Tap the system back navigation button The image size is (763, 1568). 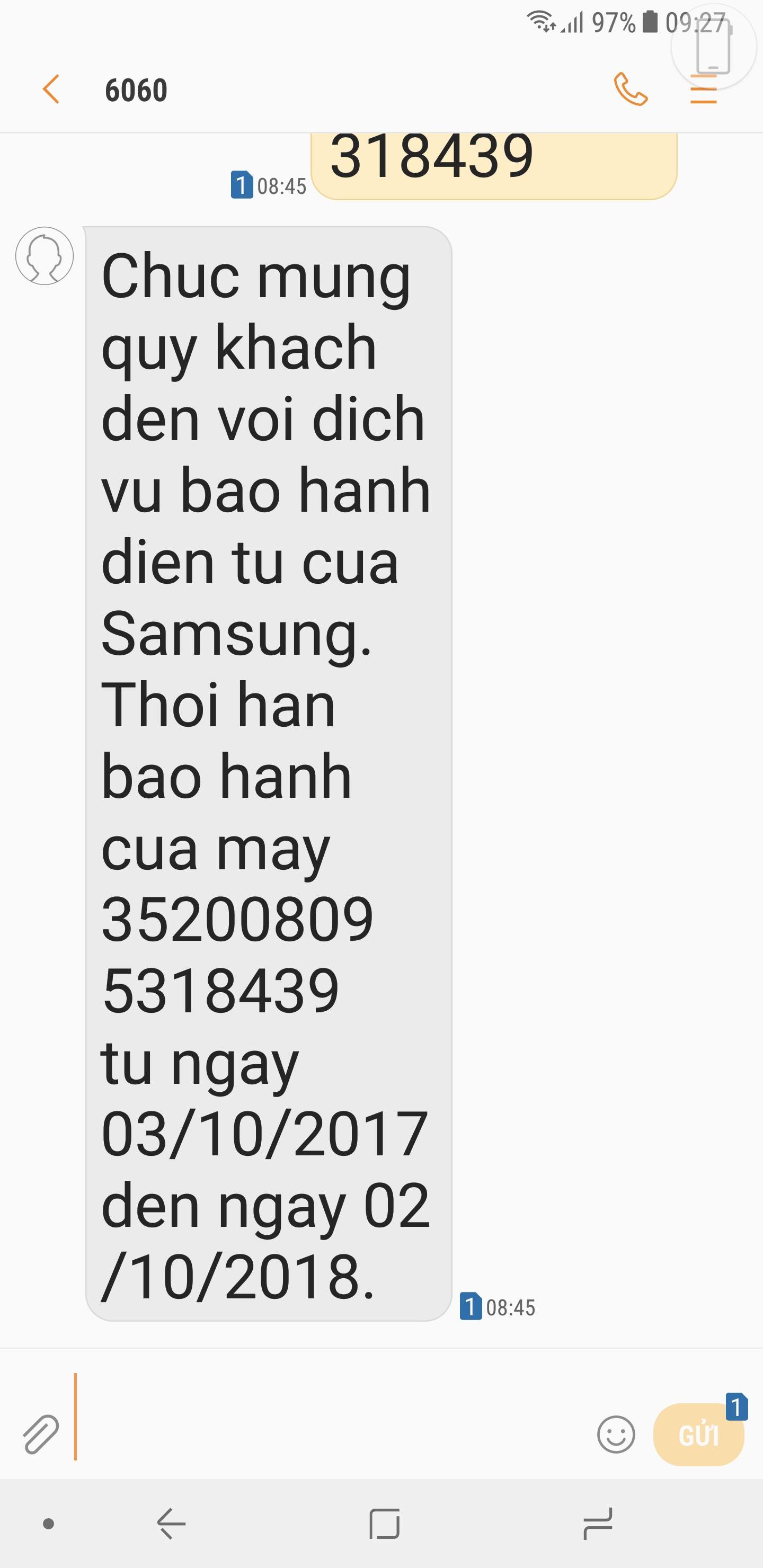click(x=171, y=1524)
